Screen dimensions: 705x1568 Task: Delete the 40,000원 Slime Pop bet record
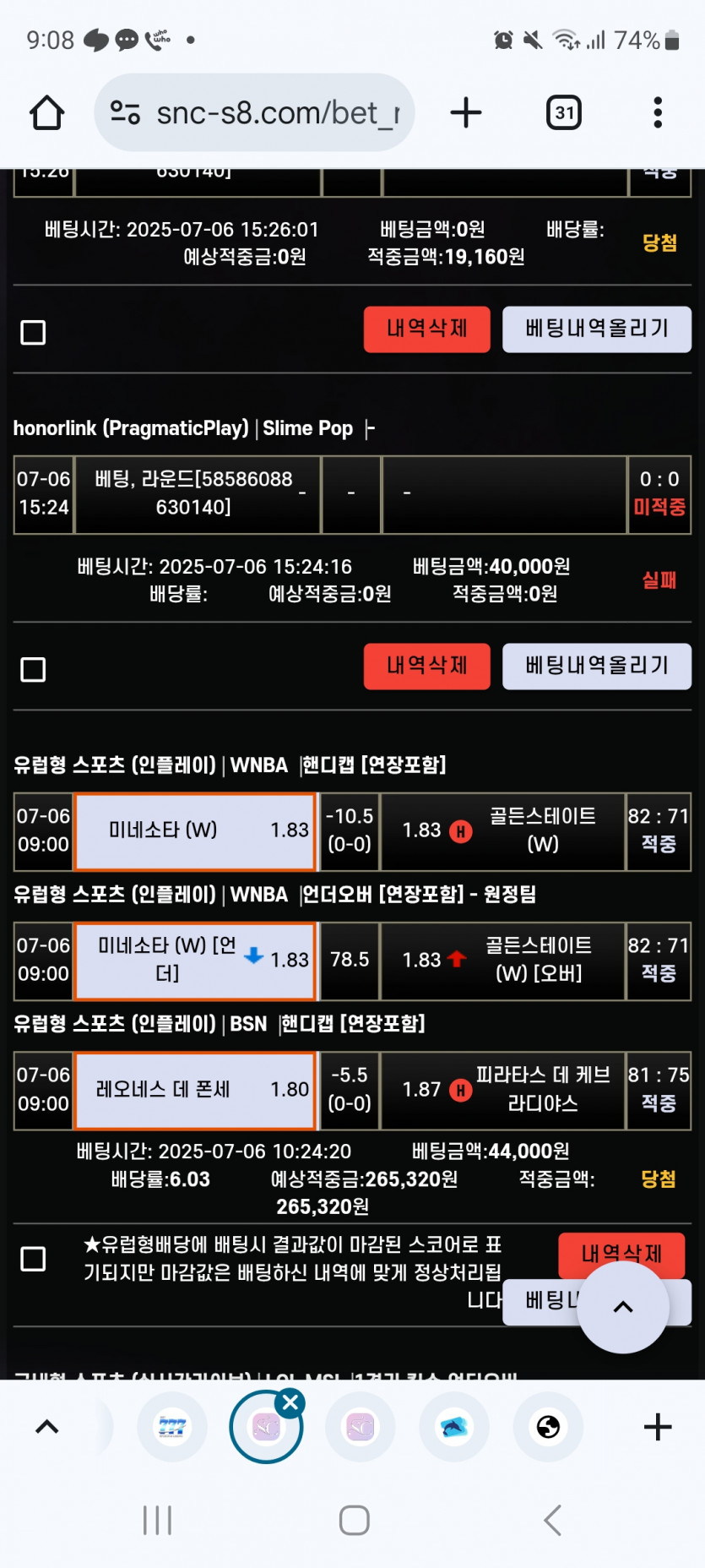coord(426,666)
